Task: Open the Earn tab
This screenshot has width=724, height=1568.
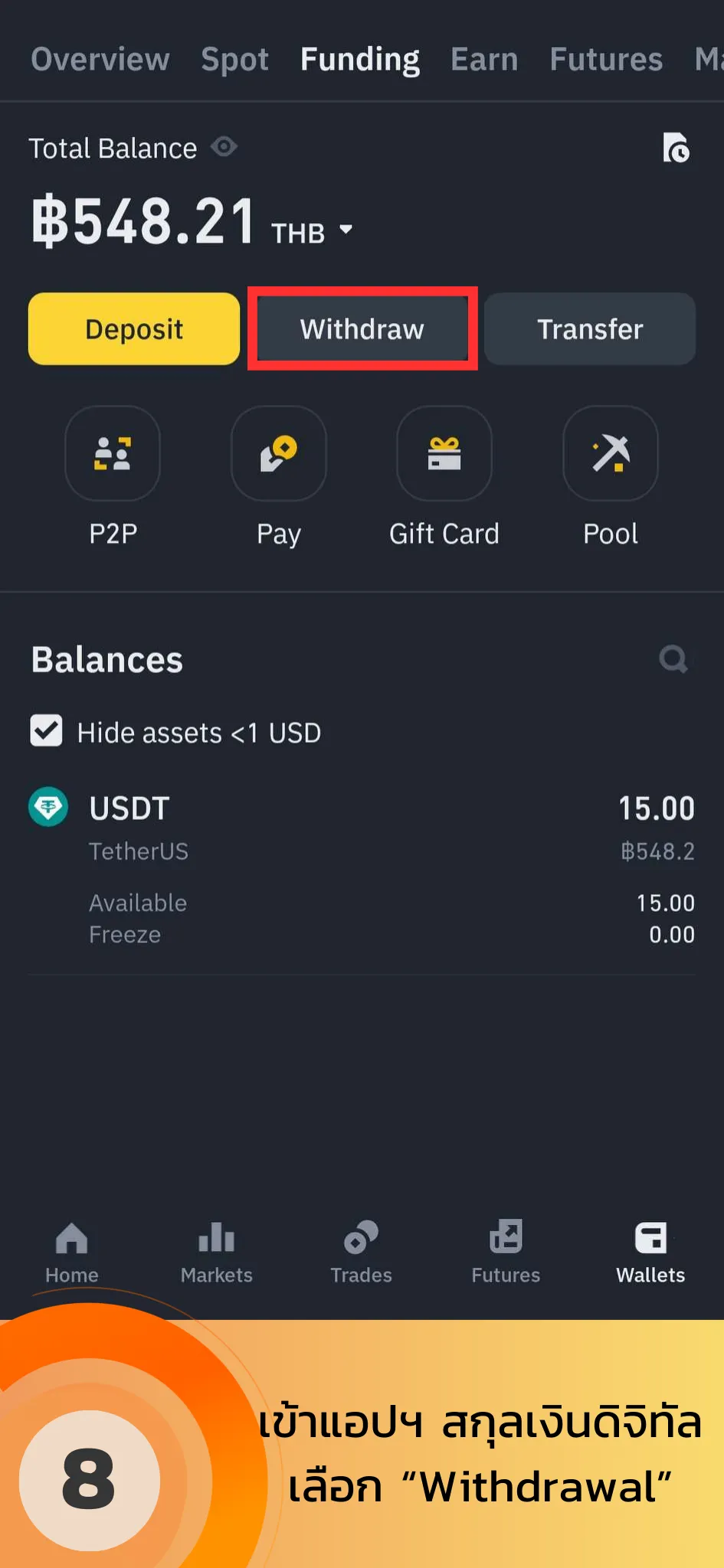Action: click(x=484, y=59)
